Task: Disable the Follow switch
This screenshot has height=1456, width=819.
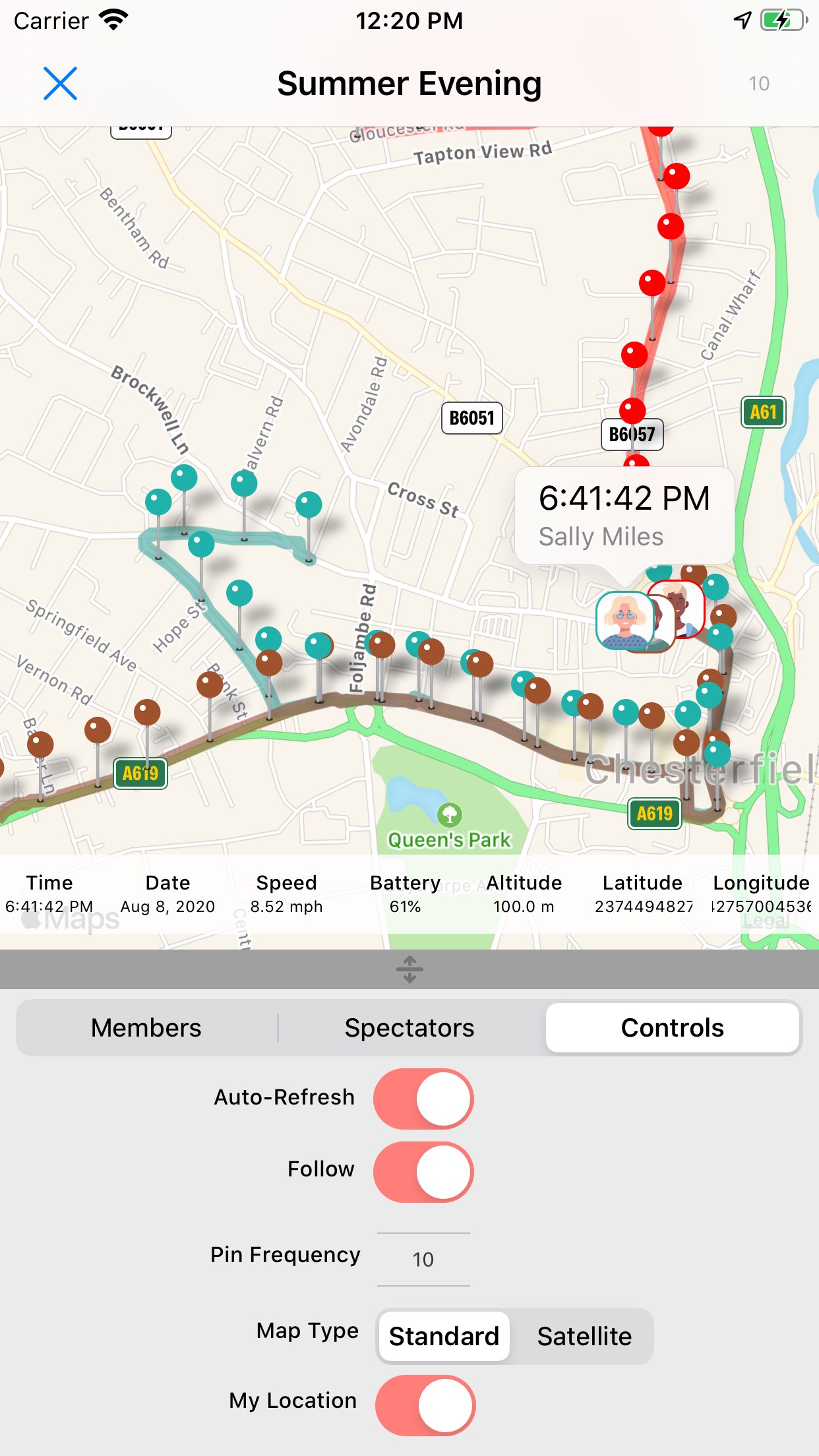Action: pos(423,1172)
